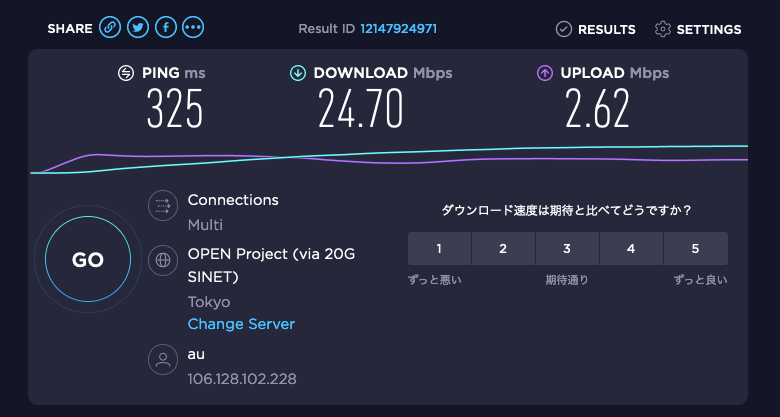The image size is (780, 417).
Task: Tap Change Server link
Action: [241, 324]
